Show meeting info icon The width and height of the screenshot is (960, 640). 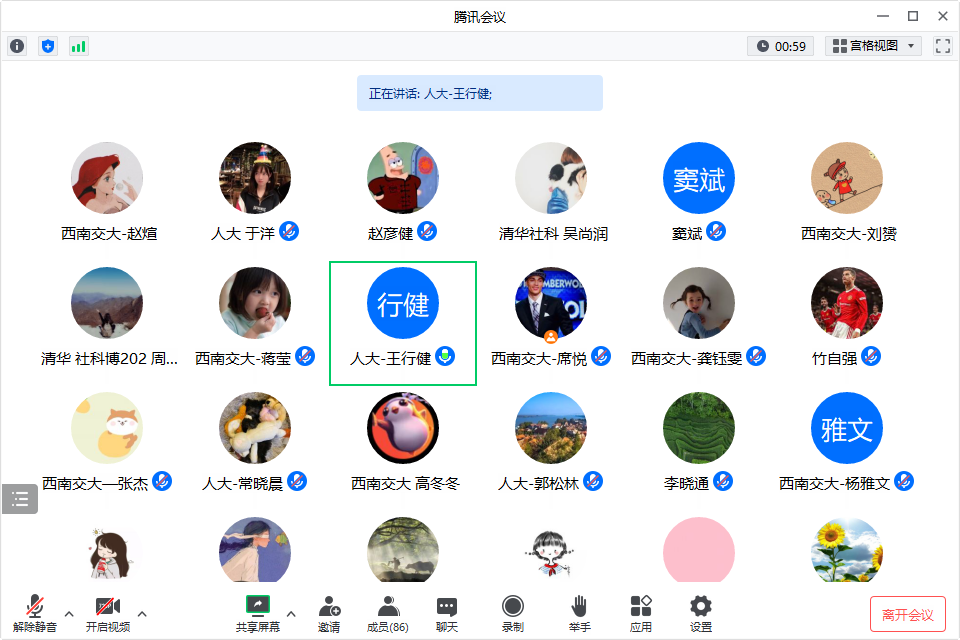(17, 46)
